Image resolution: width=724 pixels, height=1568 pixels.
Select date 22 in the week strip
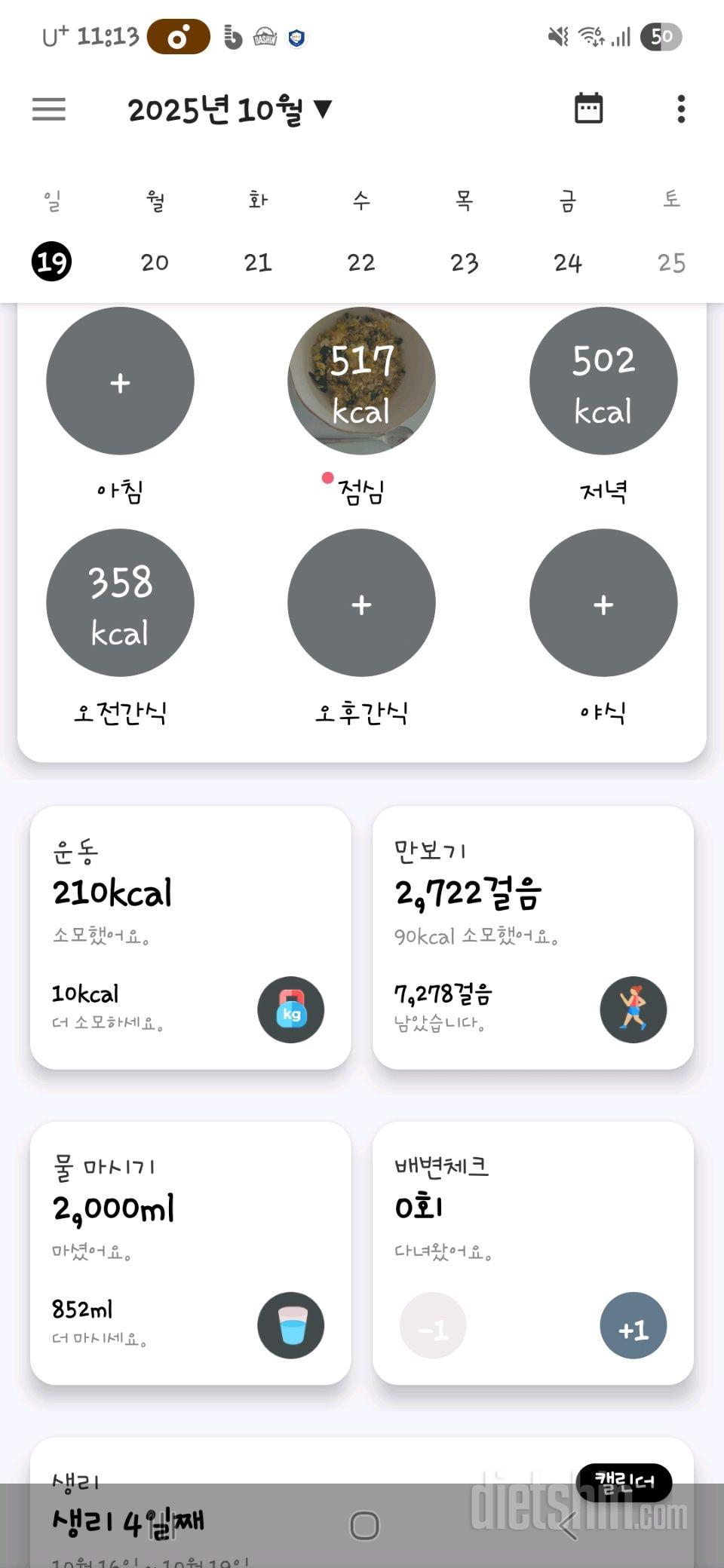pyautogui.click(x=361, y=262)
